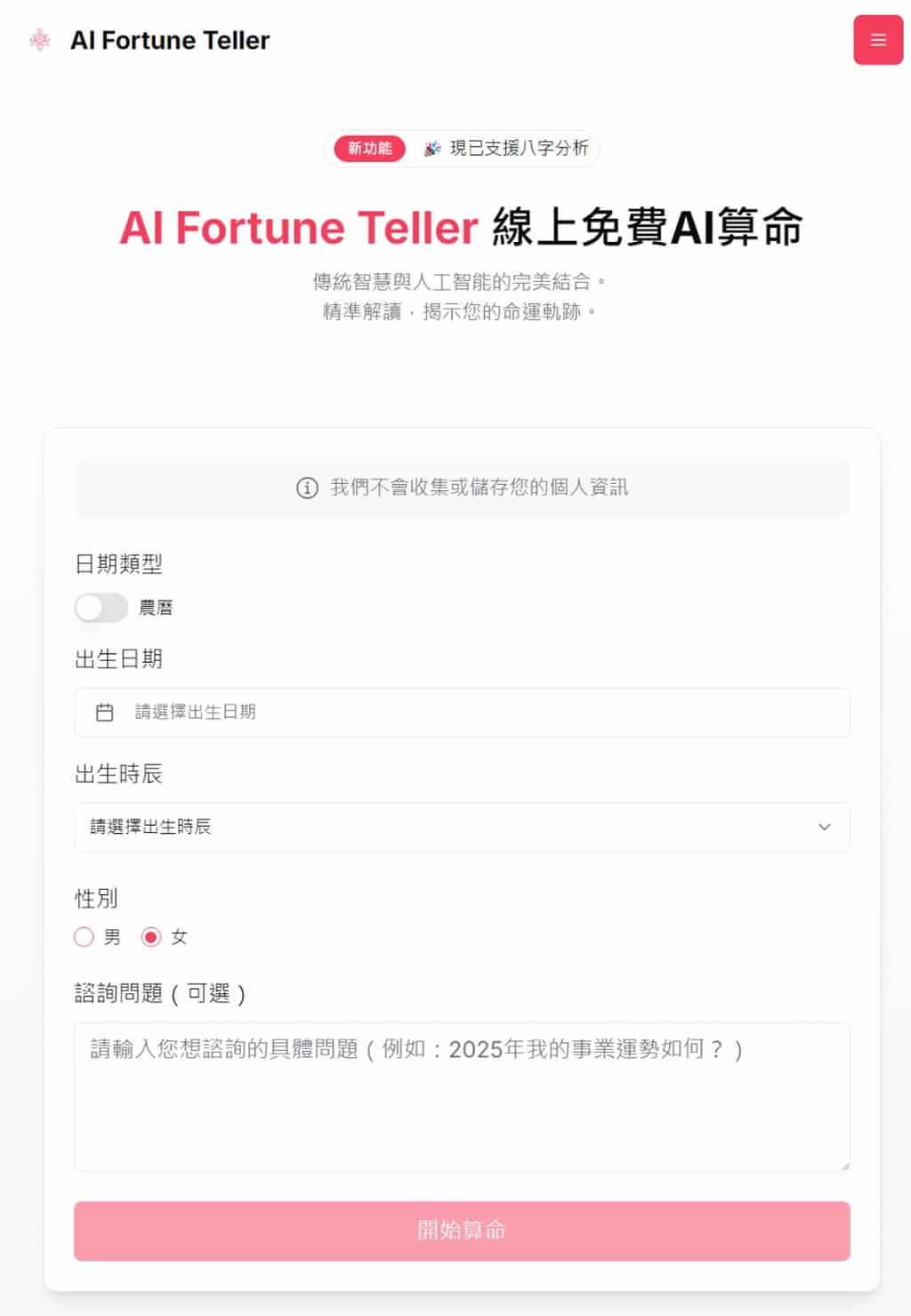The height and width of the screenshot is (1316, 911).
Task: Select 女 gender option
Action: point(151,937)
